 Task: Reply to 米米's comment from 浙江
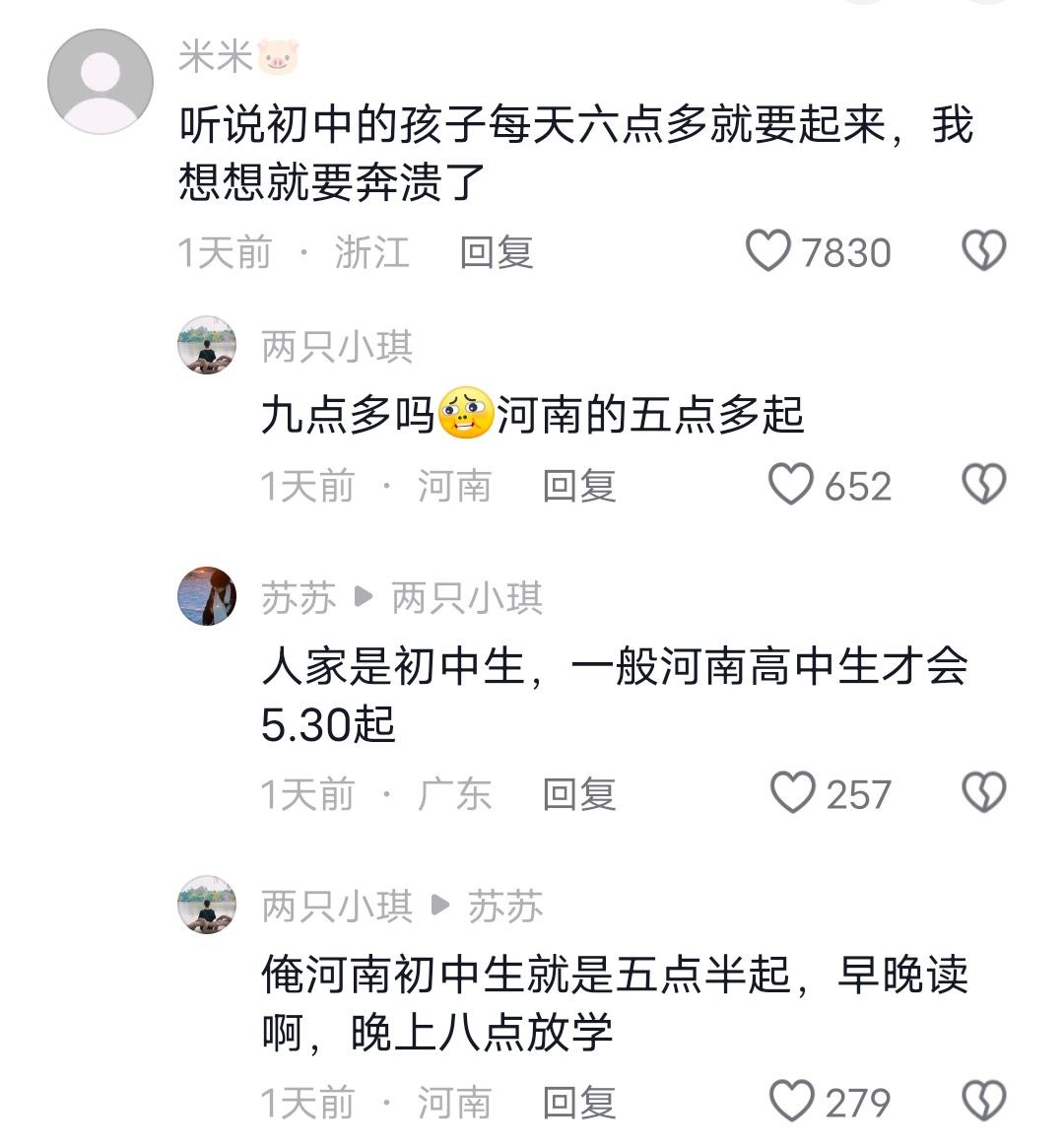(x=496, y=252)
